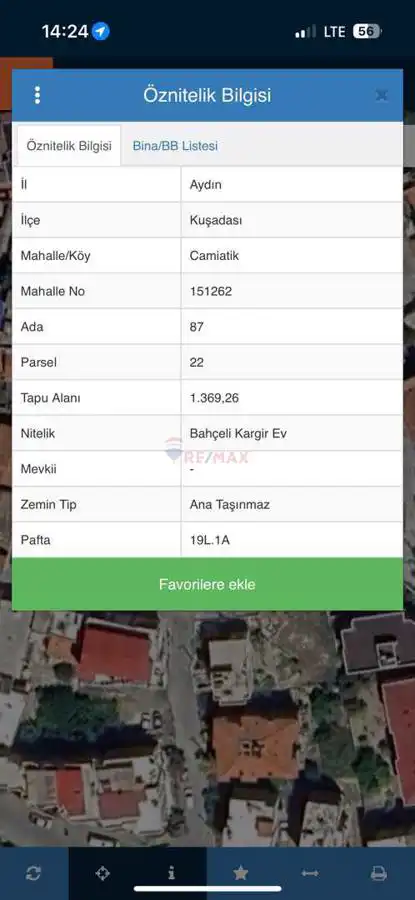The height and width of the screenshot is (900, 415).
Task: Select the Öznitelik Bilgisi tab
Action: point(69,146)
